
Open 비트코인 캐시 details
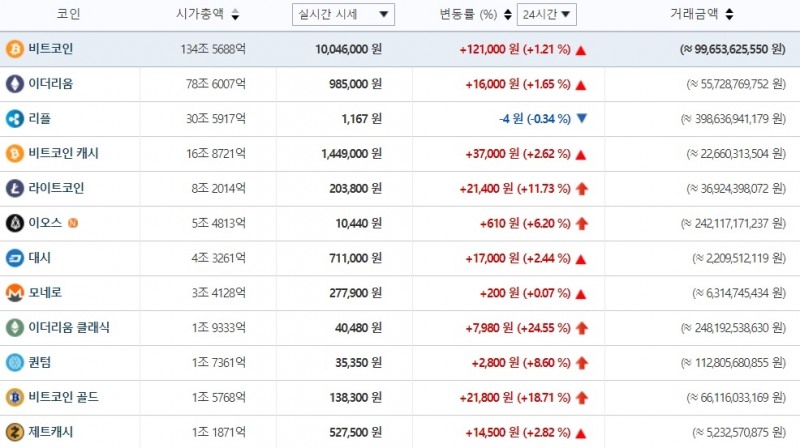coord(63,154)
